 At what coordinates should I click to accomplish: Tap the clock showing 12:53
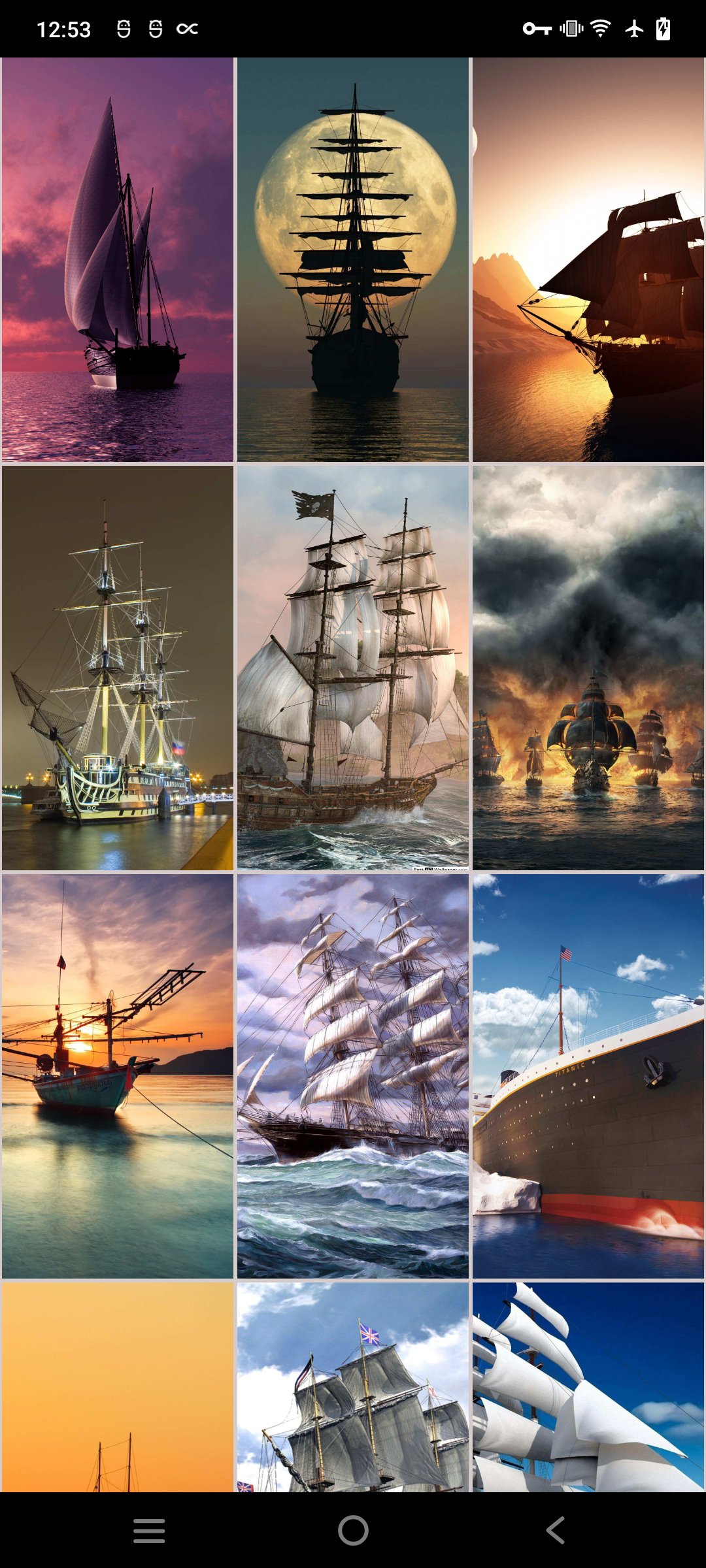point(62,28)
